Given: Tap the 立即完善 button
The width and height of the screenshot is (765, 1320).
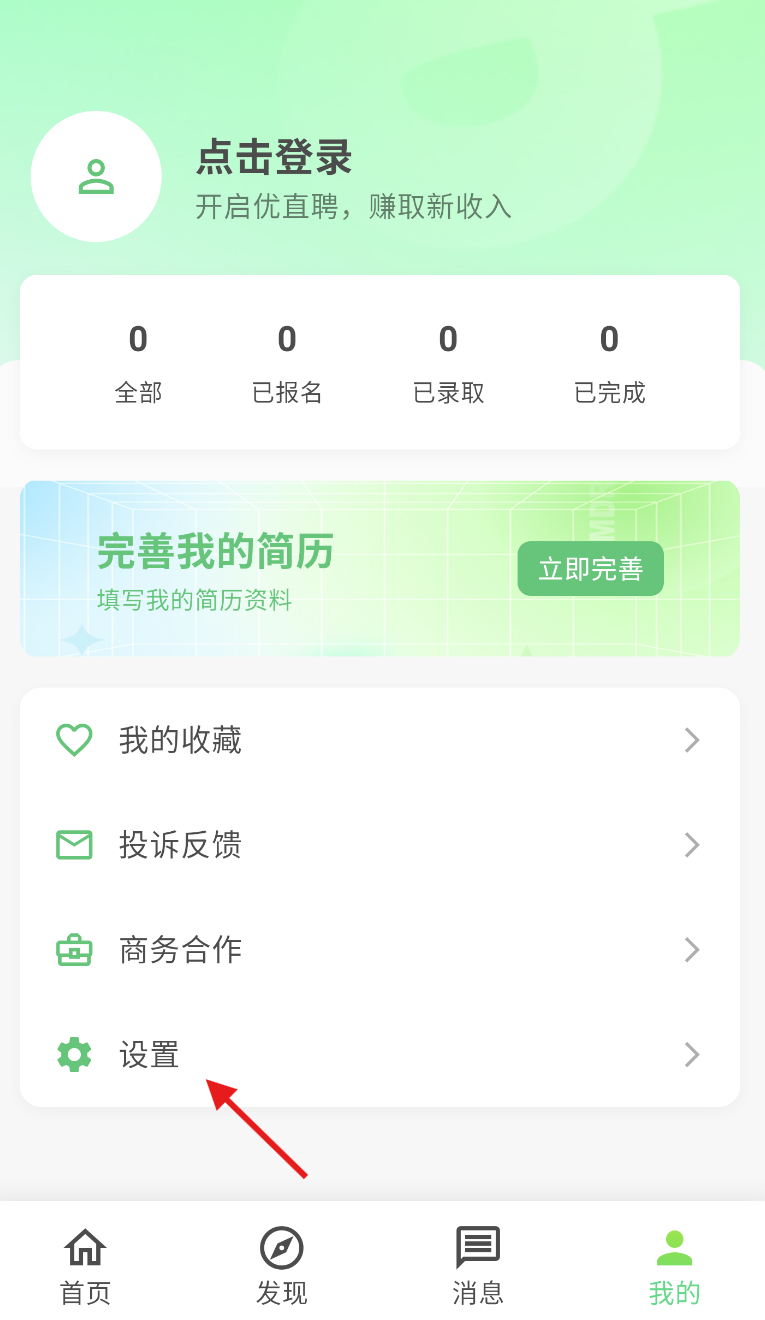Looking at the screenshot, I should (x=590, y=569).
